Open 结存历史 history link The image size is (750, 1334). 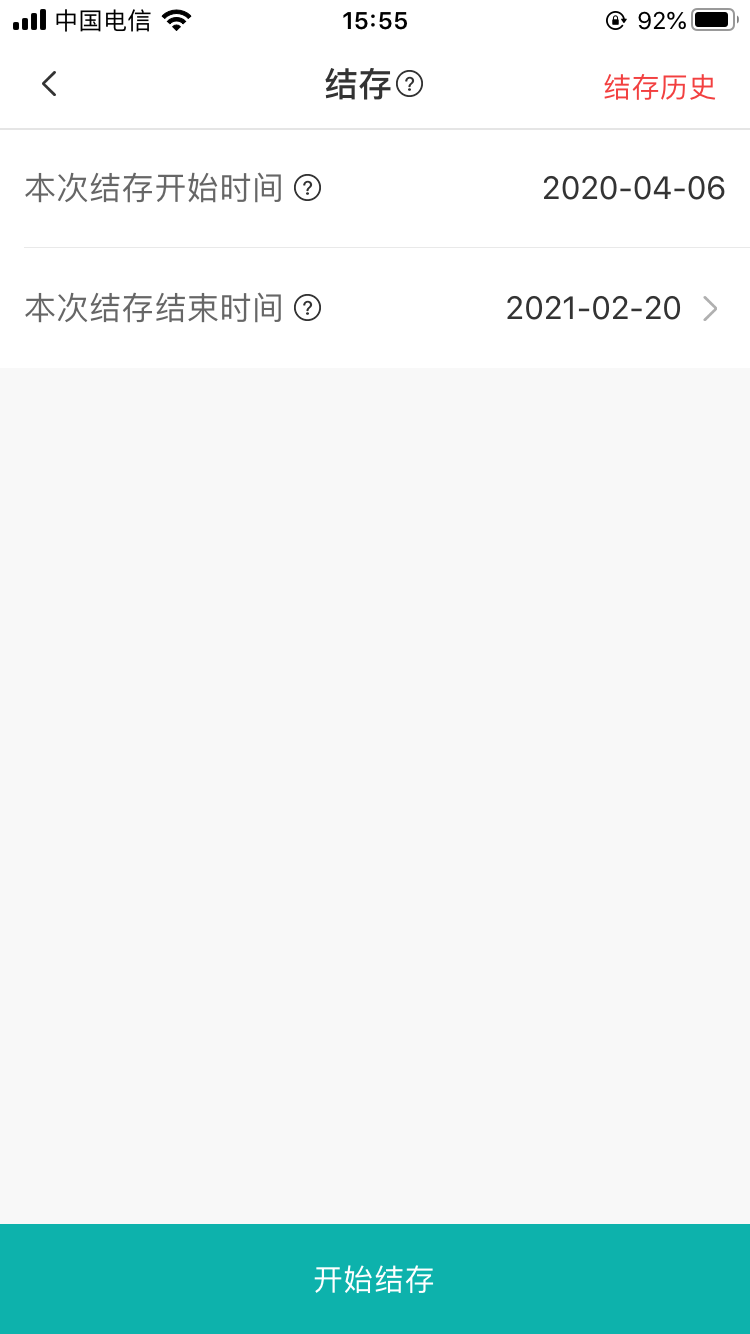660,87
